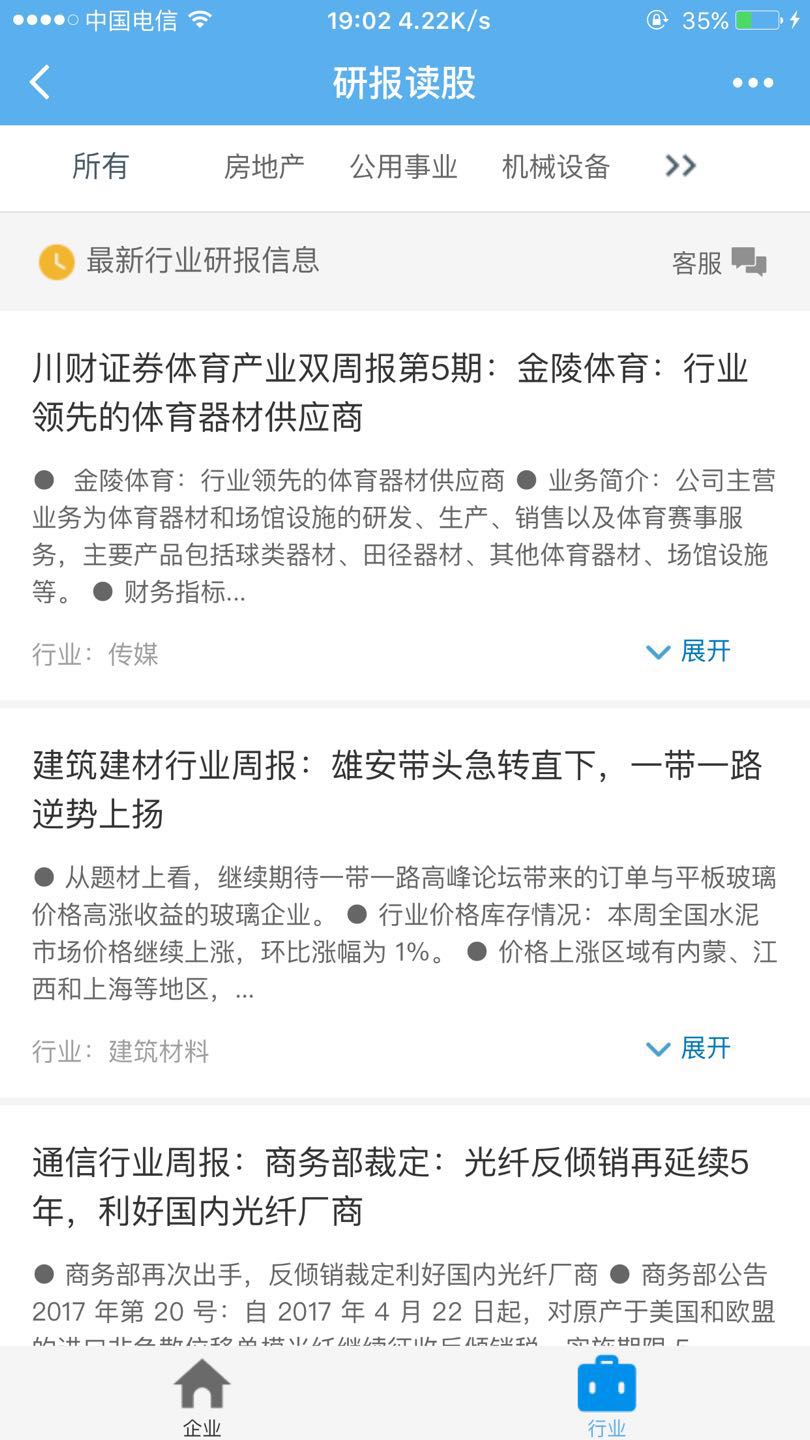Open the 通信行业周报 report
This screenshot has height=1440, width=810.
tap(391, 1187)
